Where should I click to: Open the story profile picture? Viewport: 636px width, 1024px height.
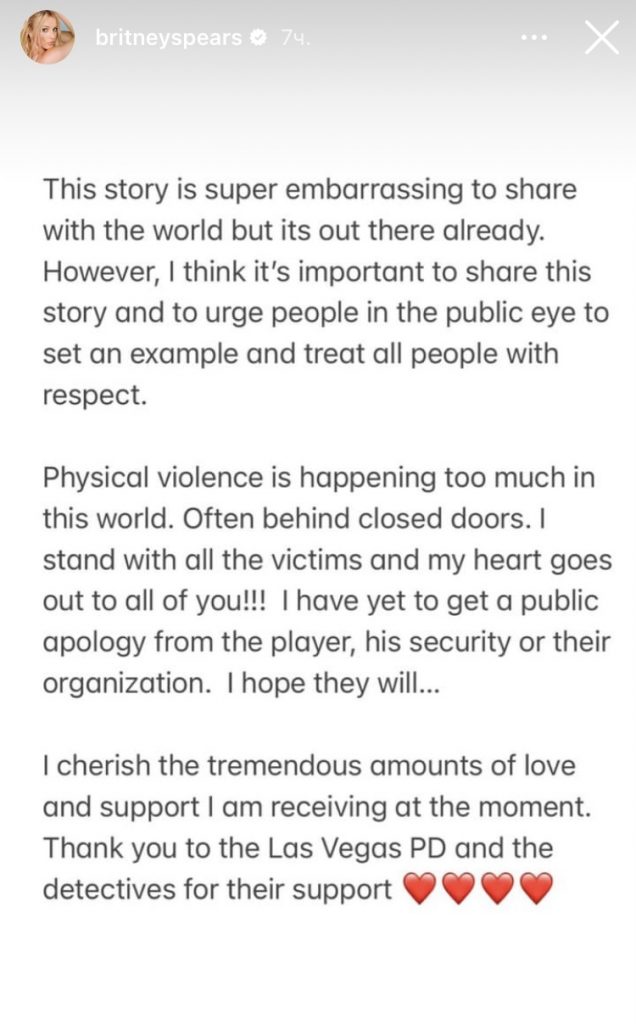47,37
